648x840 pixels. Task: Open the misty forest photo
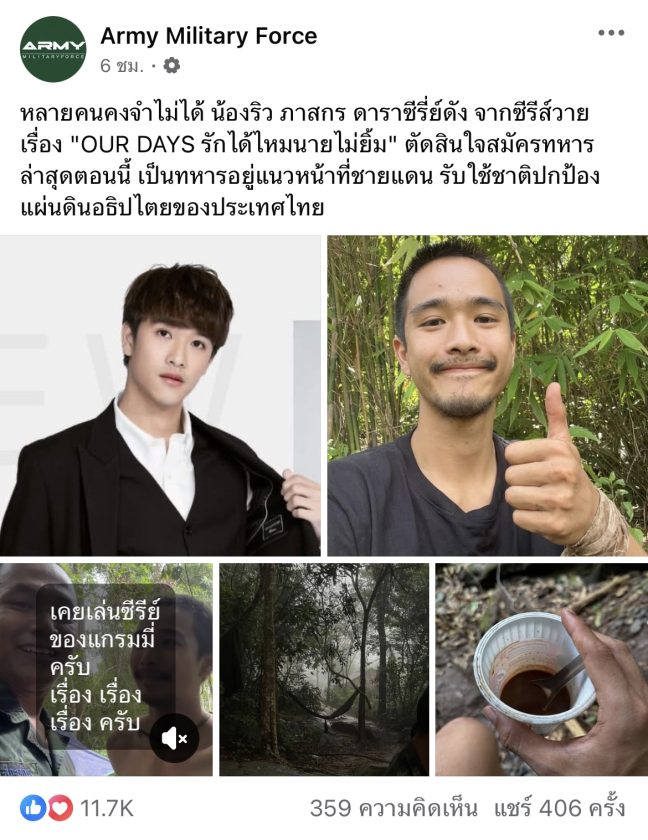[x=323, y=669]
